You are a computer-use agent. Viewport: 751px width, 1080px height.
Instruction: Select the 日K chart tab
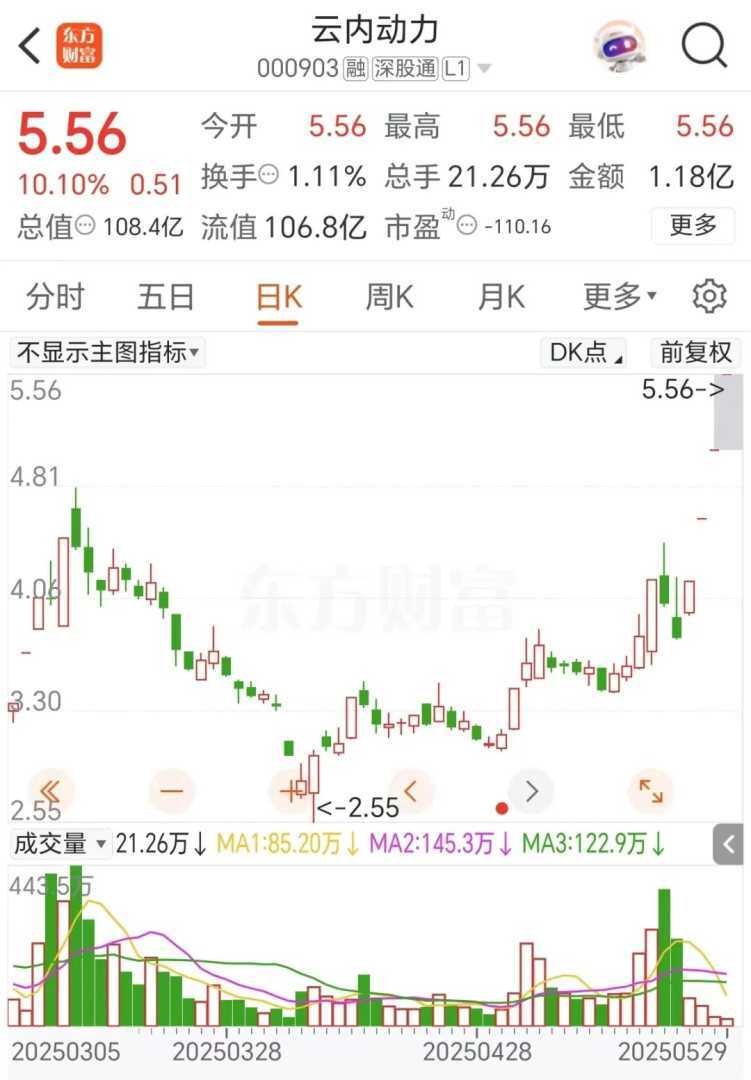(x=278, y=297)
